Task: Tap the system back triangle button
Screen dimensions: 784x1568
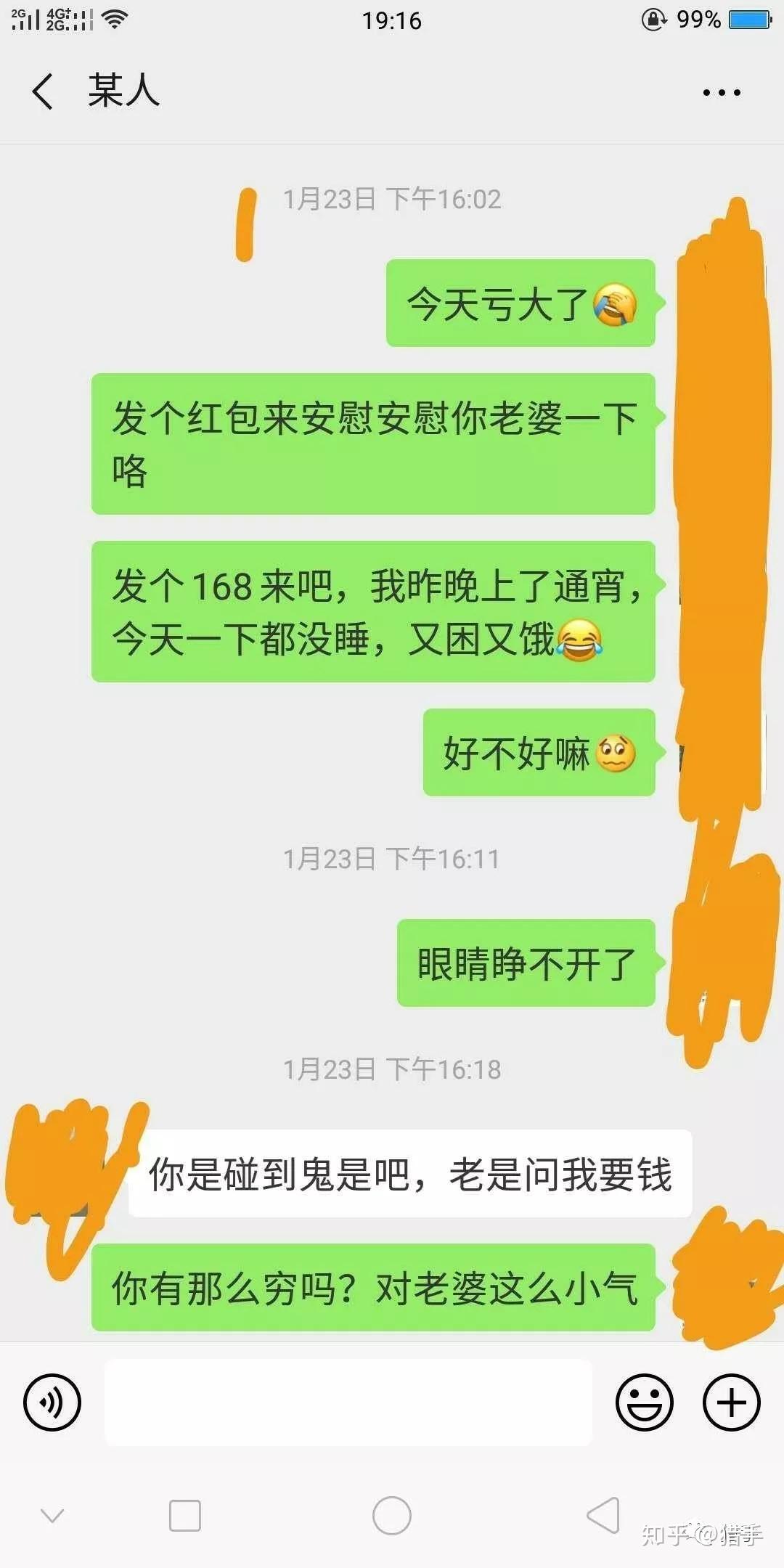Action: click(x=603, y=1515)
